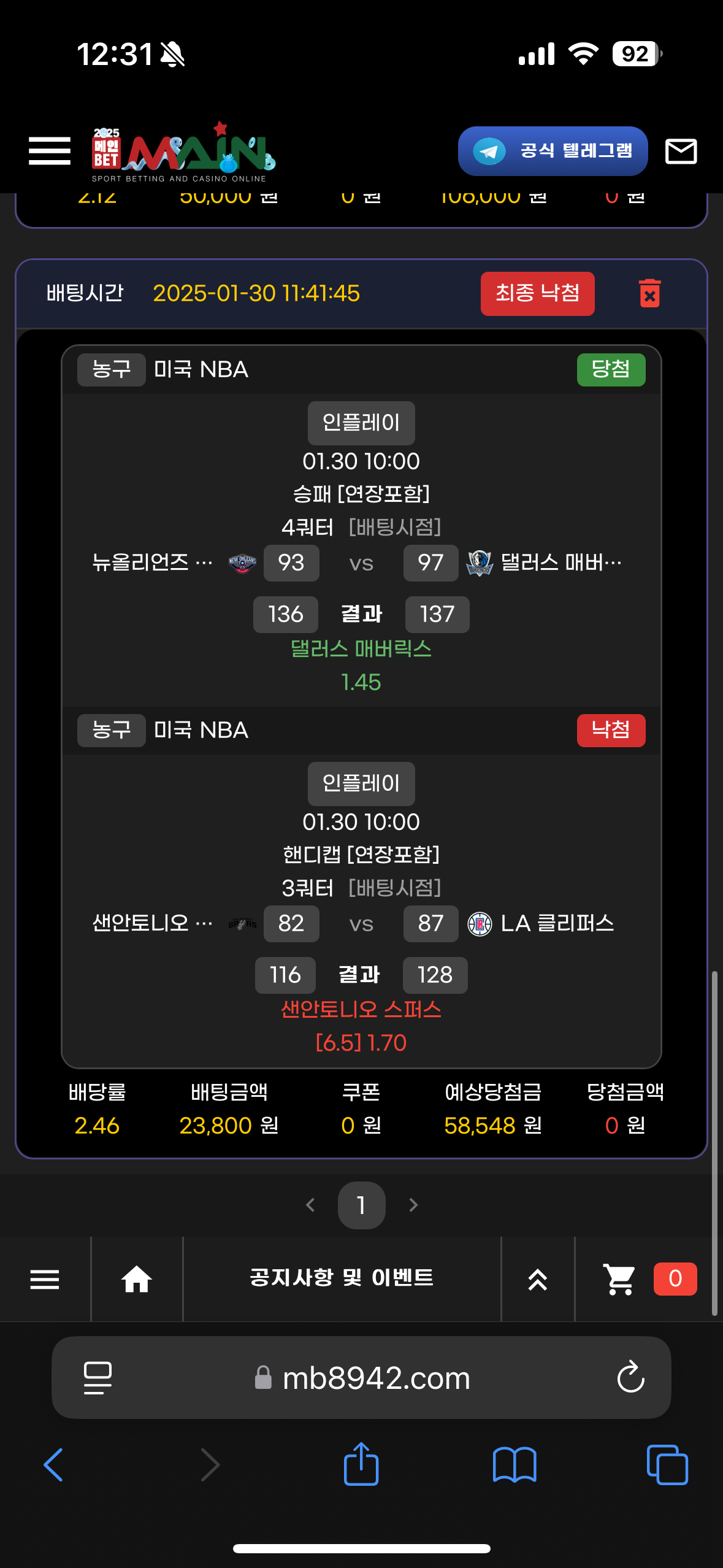Show open Safari tabs
This screenshot has height=1568, width=723.
point(667,1465)
